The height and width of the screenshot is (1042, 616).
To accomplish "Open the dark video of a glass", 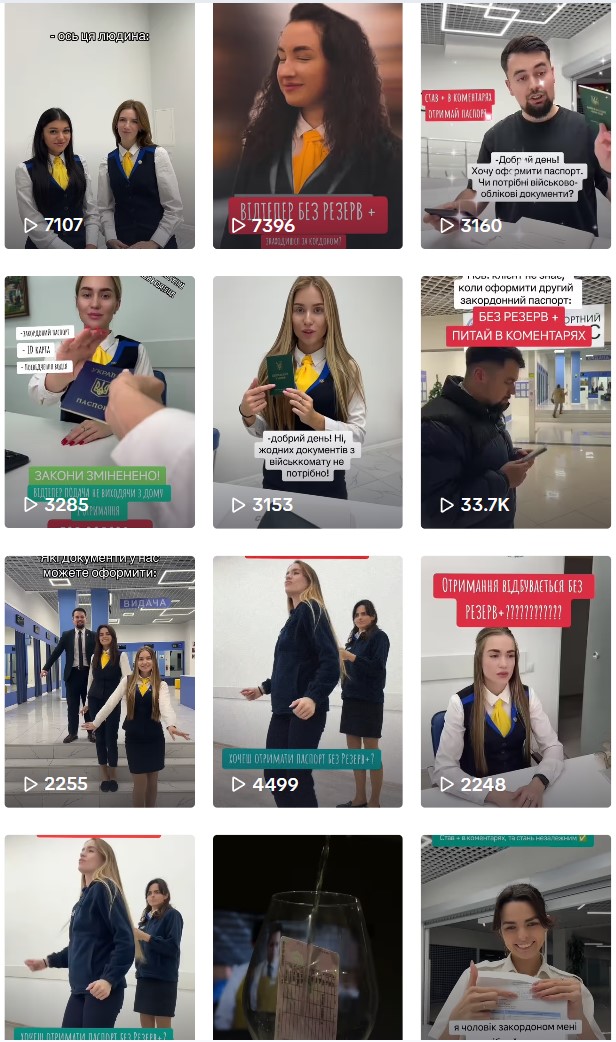I will (x=307, y=938).
